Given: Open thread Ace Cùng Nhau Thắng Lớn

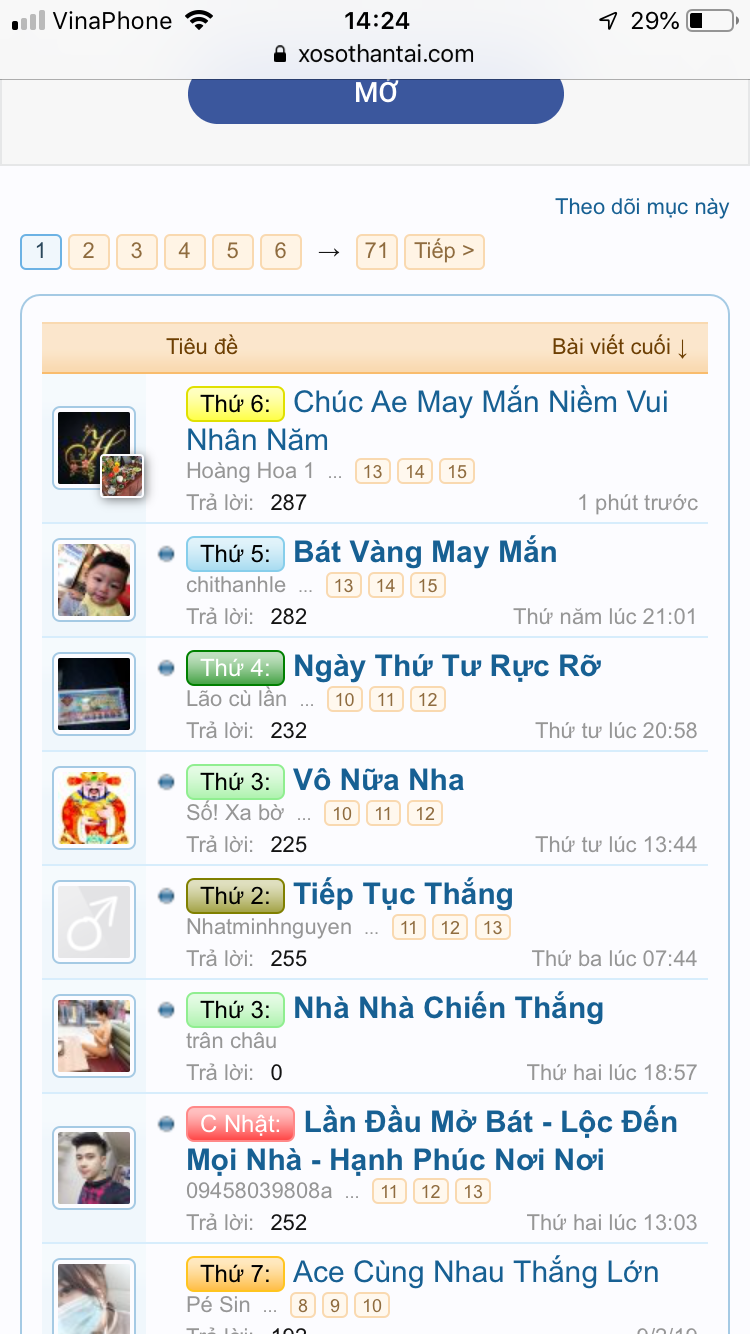Looking at the screenshot, I should 476,1272.
